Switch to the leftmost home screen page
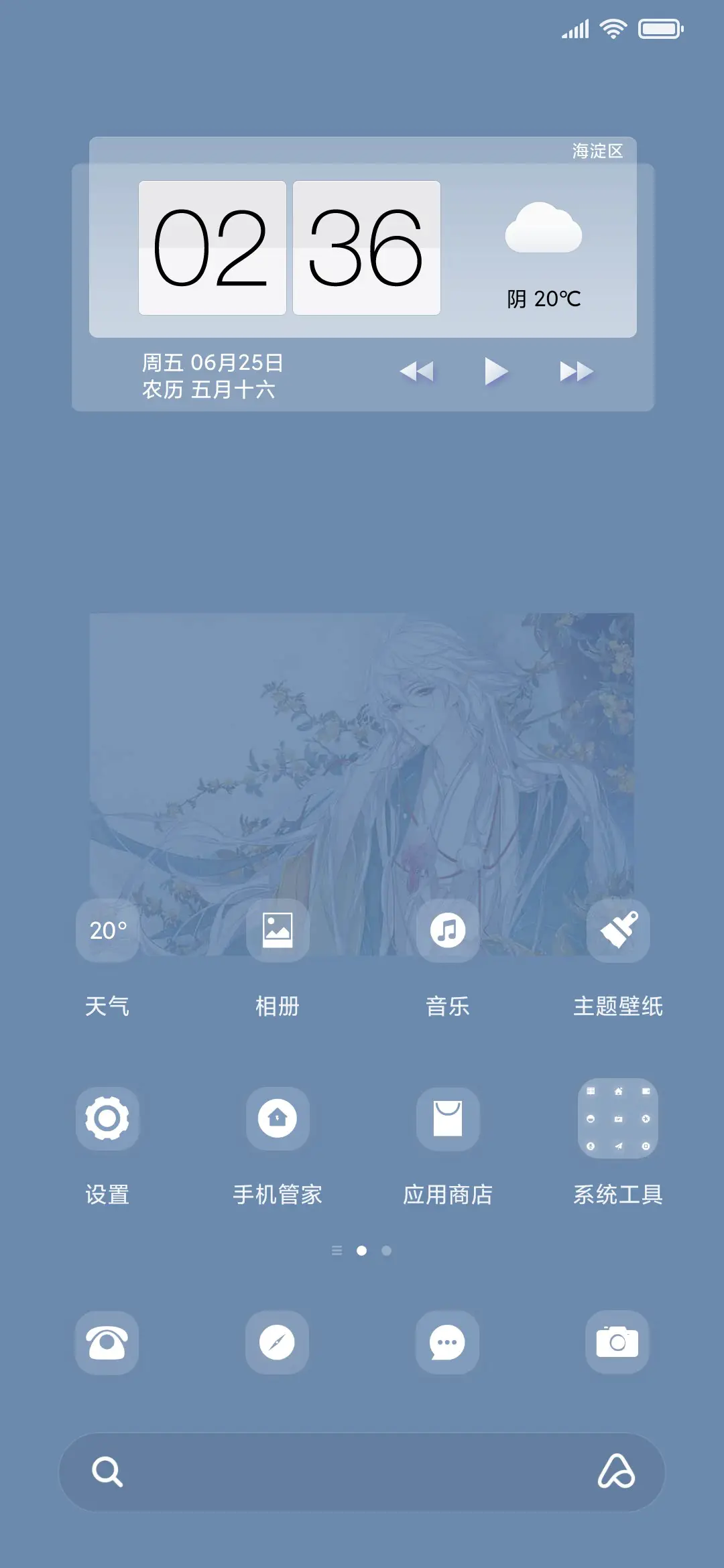 338,1250
